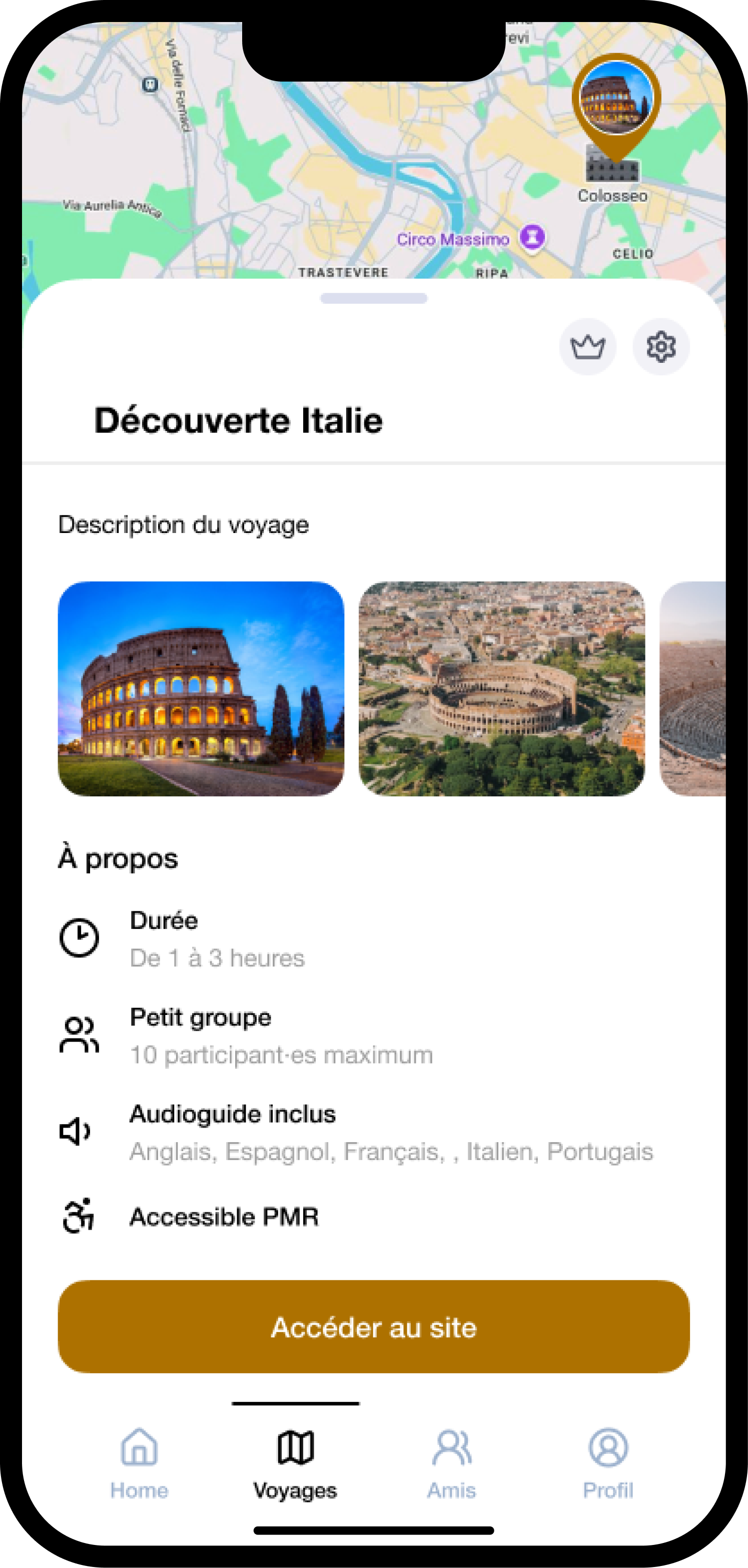The image size is (748, 1568).
Task: Open the settings gear icon
Action: point(661,347)
